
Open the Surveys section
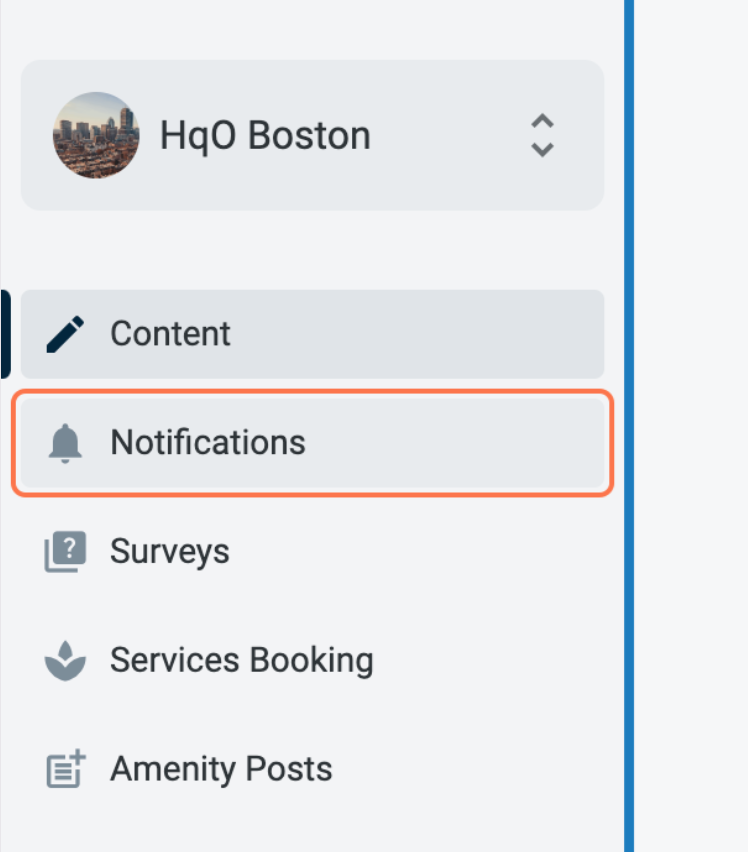(x=169, y=551)
